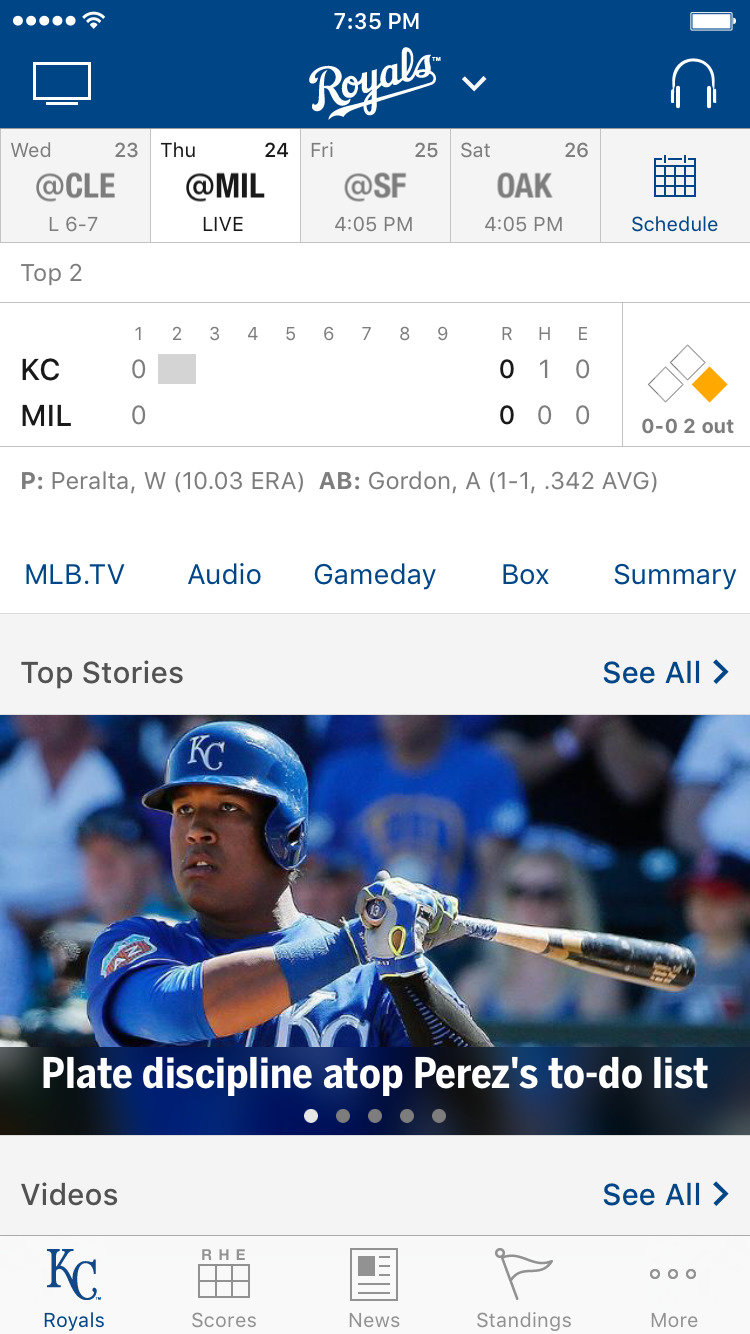Select the Royals tab
750x1334 pixels.
coord(74,1286)
